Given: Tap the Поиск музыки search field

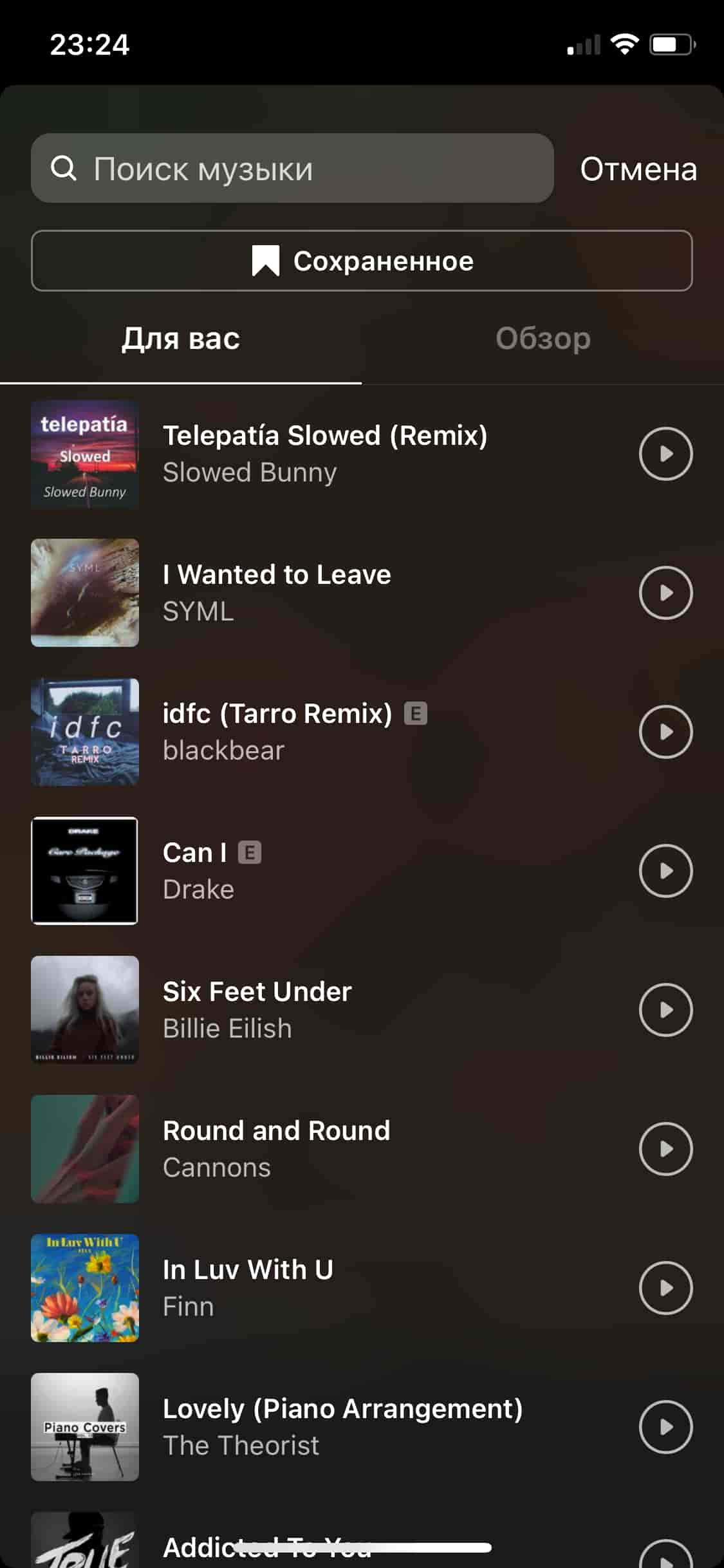Looking at the screenshot, I should pyautogui.click(x=292, y=169).
